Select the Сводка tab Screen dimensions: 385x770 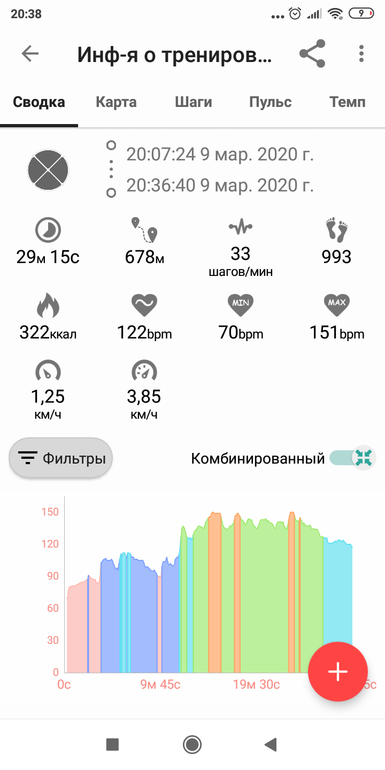39,102
